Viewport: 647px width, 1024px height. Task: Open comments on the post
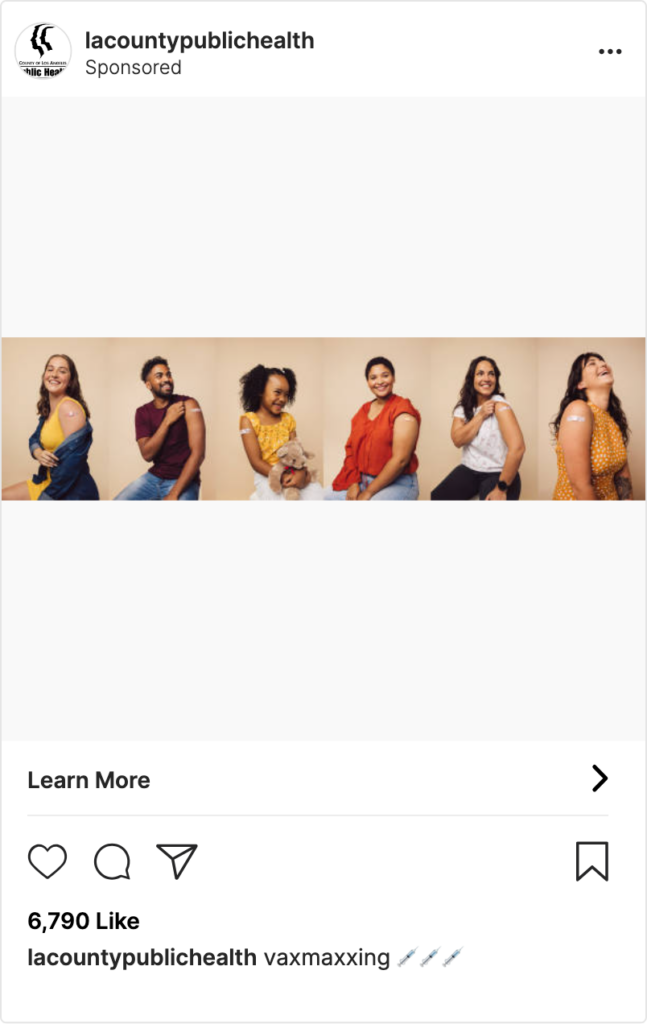(x=112, y=861)
